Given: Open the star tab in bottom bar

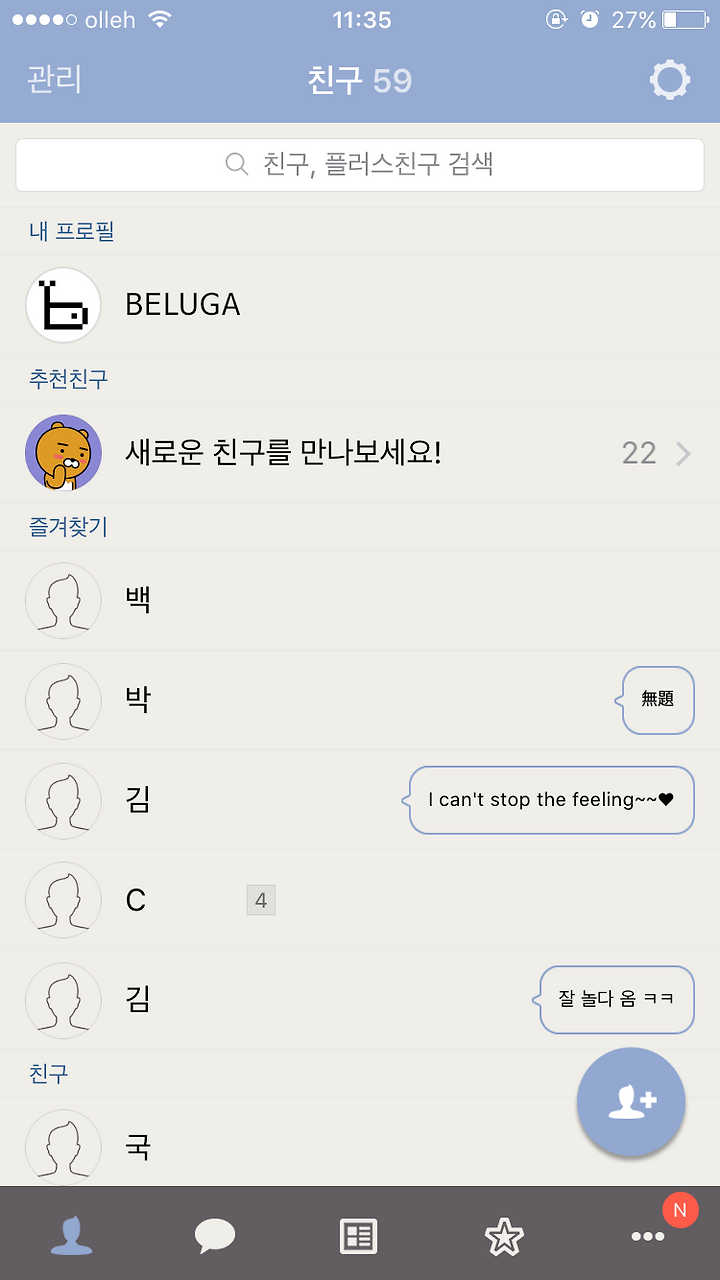Looking at the screenshot, I should tap(504, 1237).
